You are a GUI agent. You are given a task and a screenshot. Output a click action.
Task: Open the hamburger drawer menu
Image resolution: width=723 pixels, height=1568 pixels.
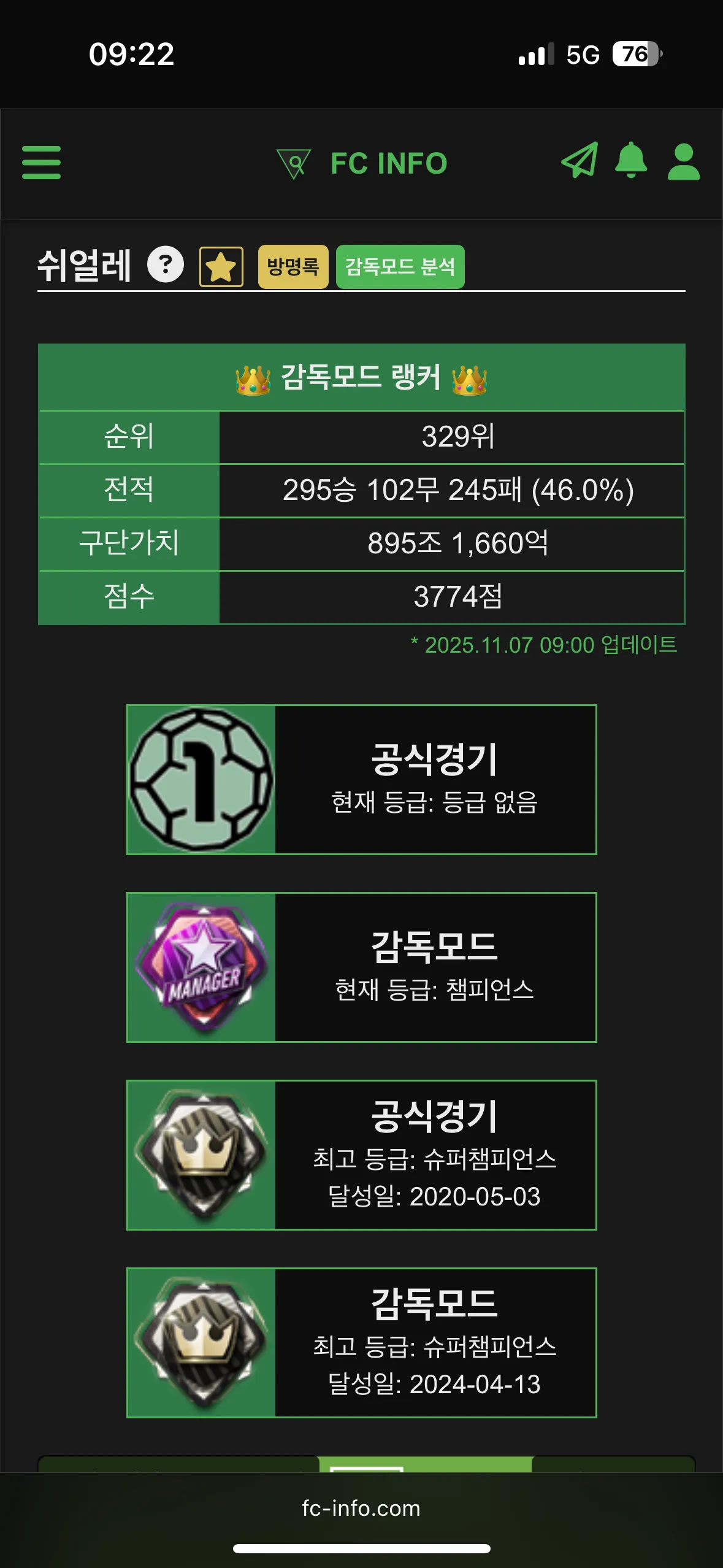click(x=41, y=163)
